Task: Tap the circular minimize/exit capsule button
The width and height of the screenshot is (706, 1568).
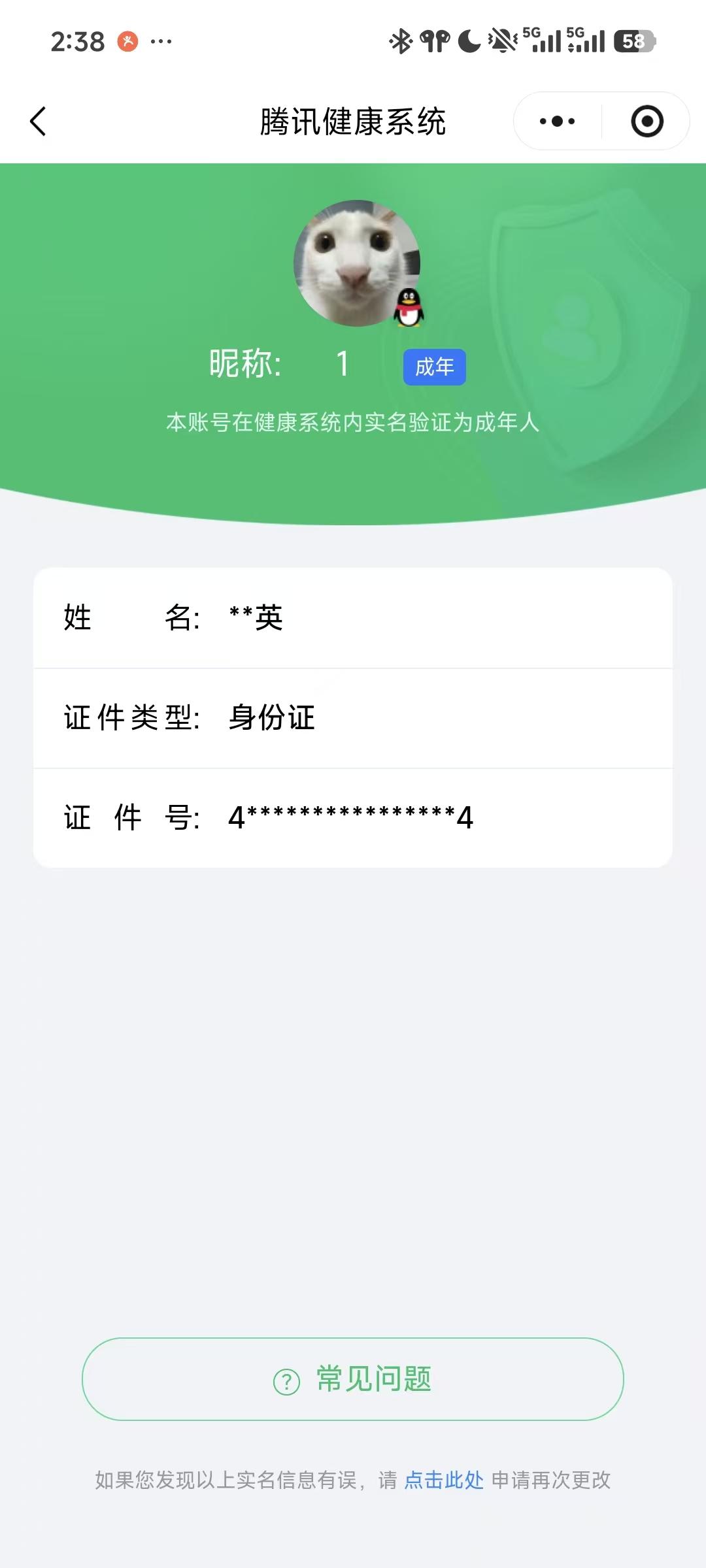Action: coord(646,121)
